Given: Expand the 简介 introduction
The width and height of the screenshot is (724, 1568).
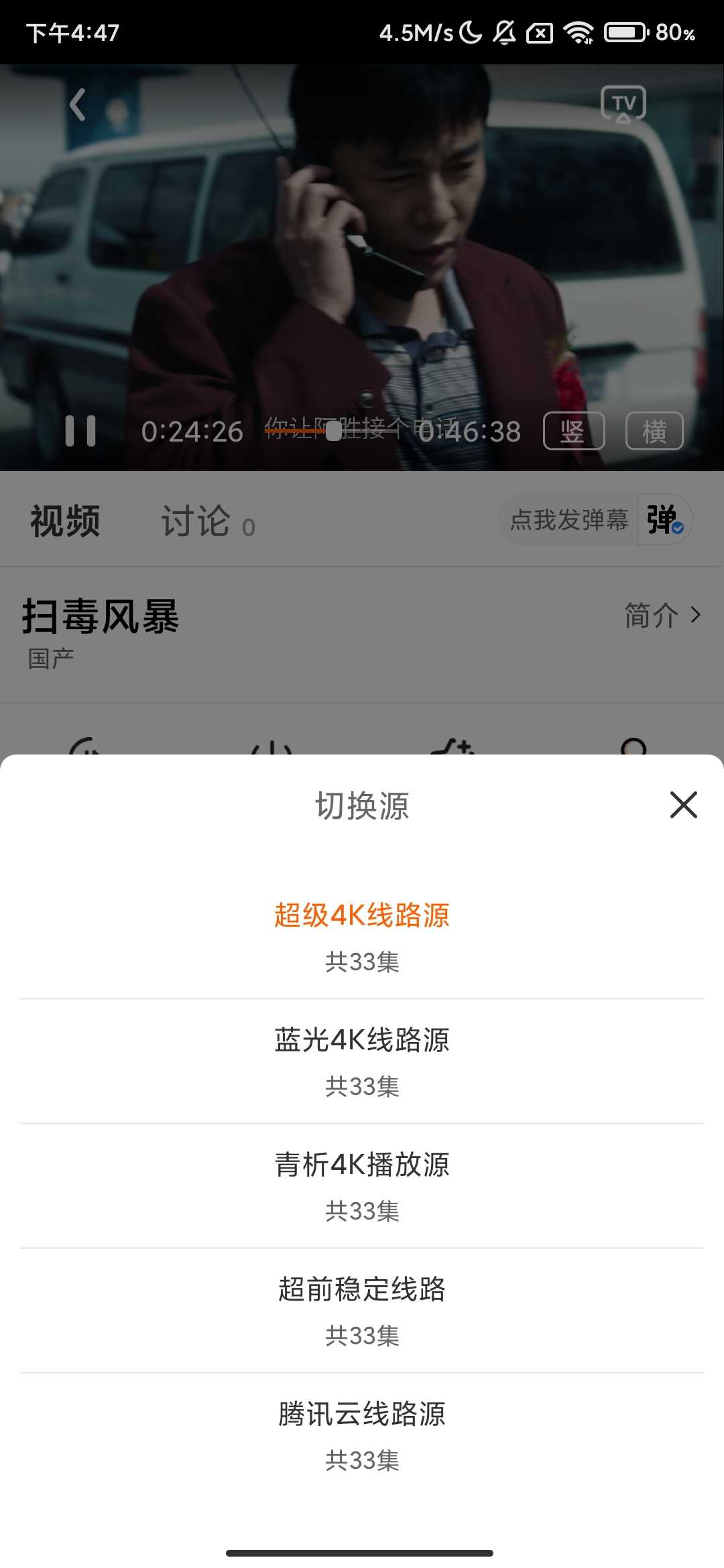Looking at the screenshot, I should click(x=662, y=614).
